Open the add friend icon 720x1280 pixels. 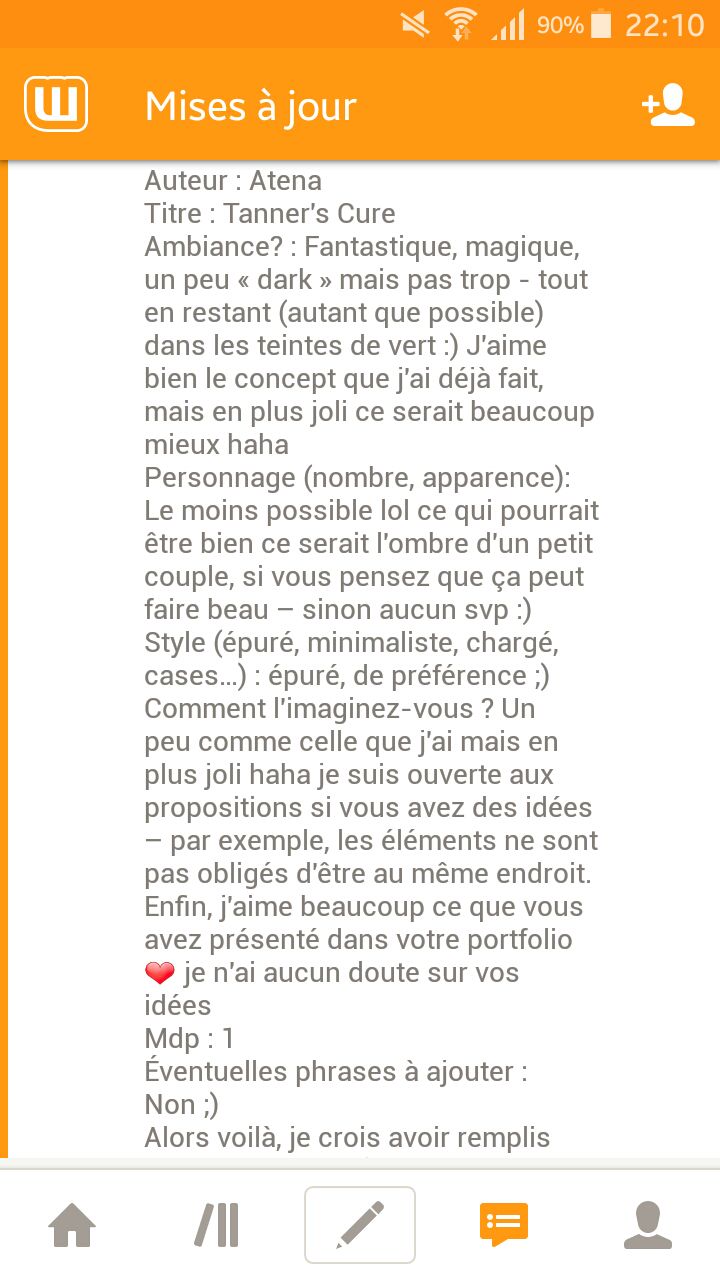(x=668, y=105)
